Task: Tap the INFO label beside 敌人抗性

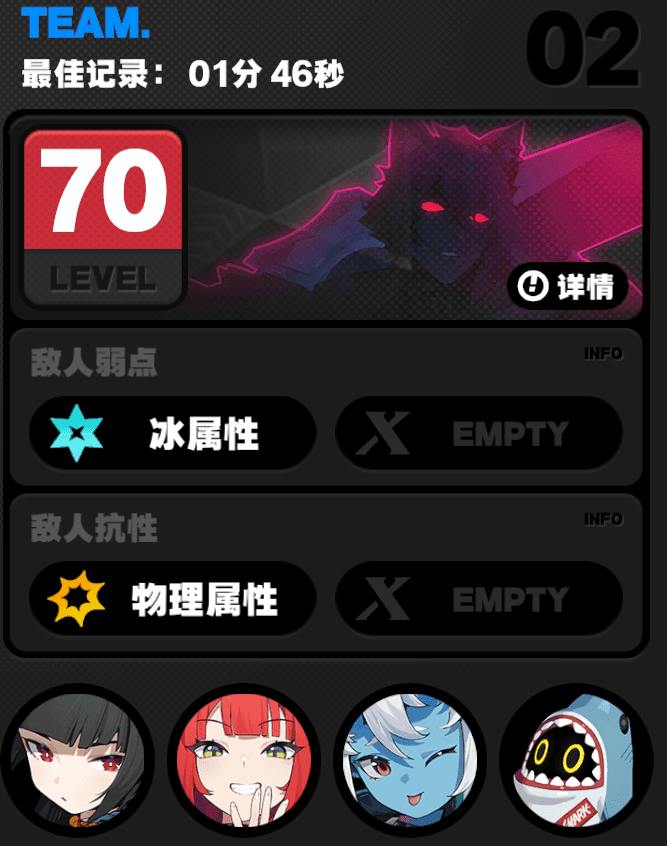Action: tap(603, 519)
